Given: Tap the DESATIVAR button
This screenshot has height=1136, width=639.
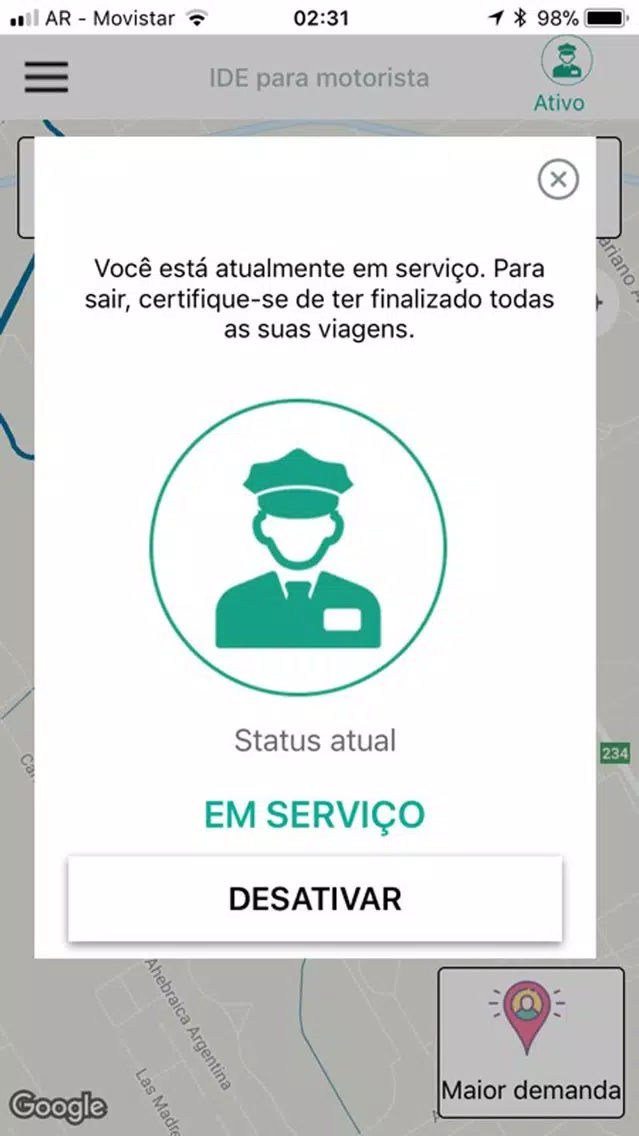Looking at the screenshot, I should [315, 898].
